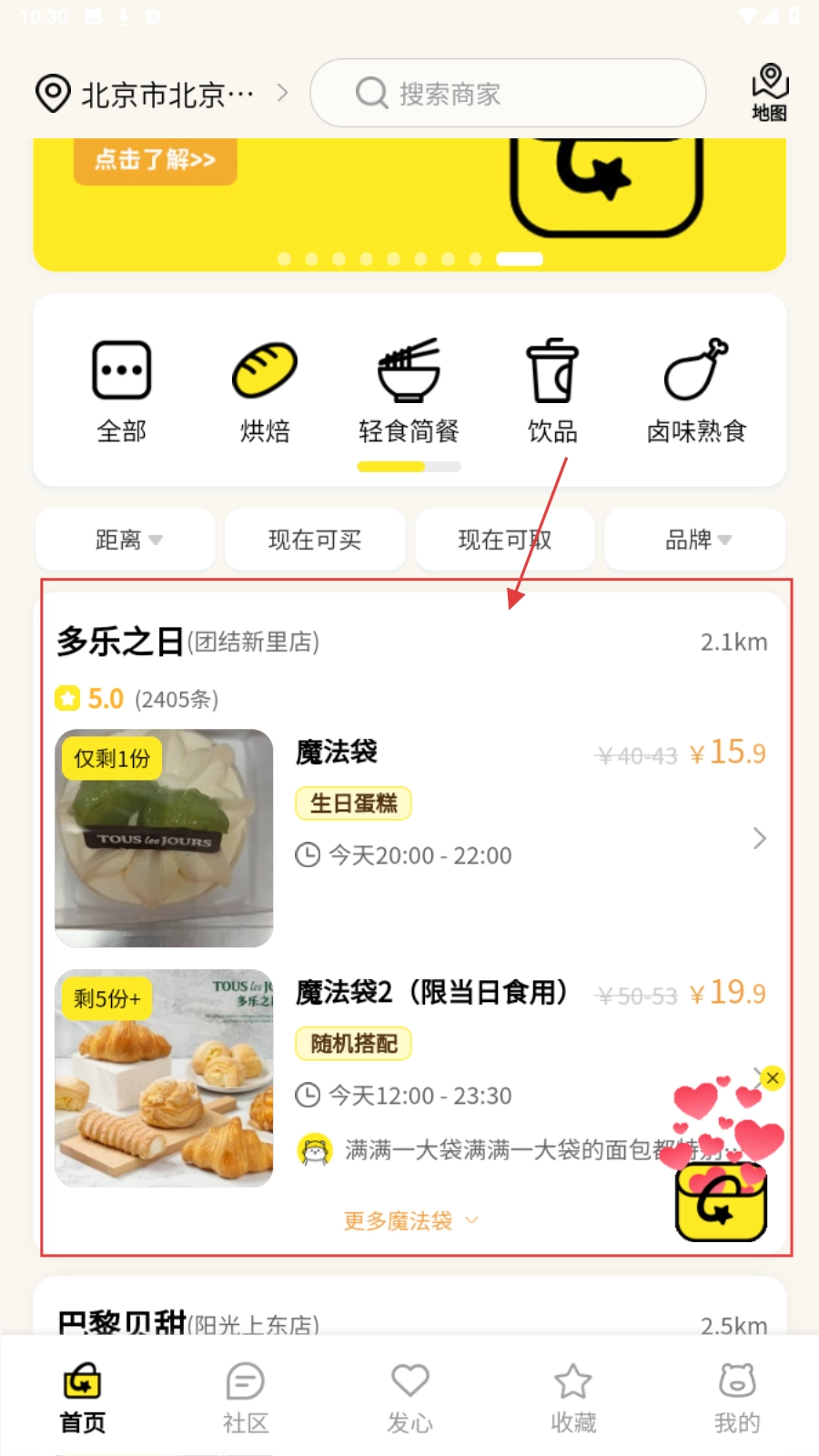Select the 轻食简餐 light meals category

tap(409, 389)
